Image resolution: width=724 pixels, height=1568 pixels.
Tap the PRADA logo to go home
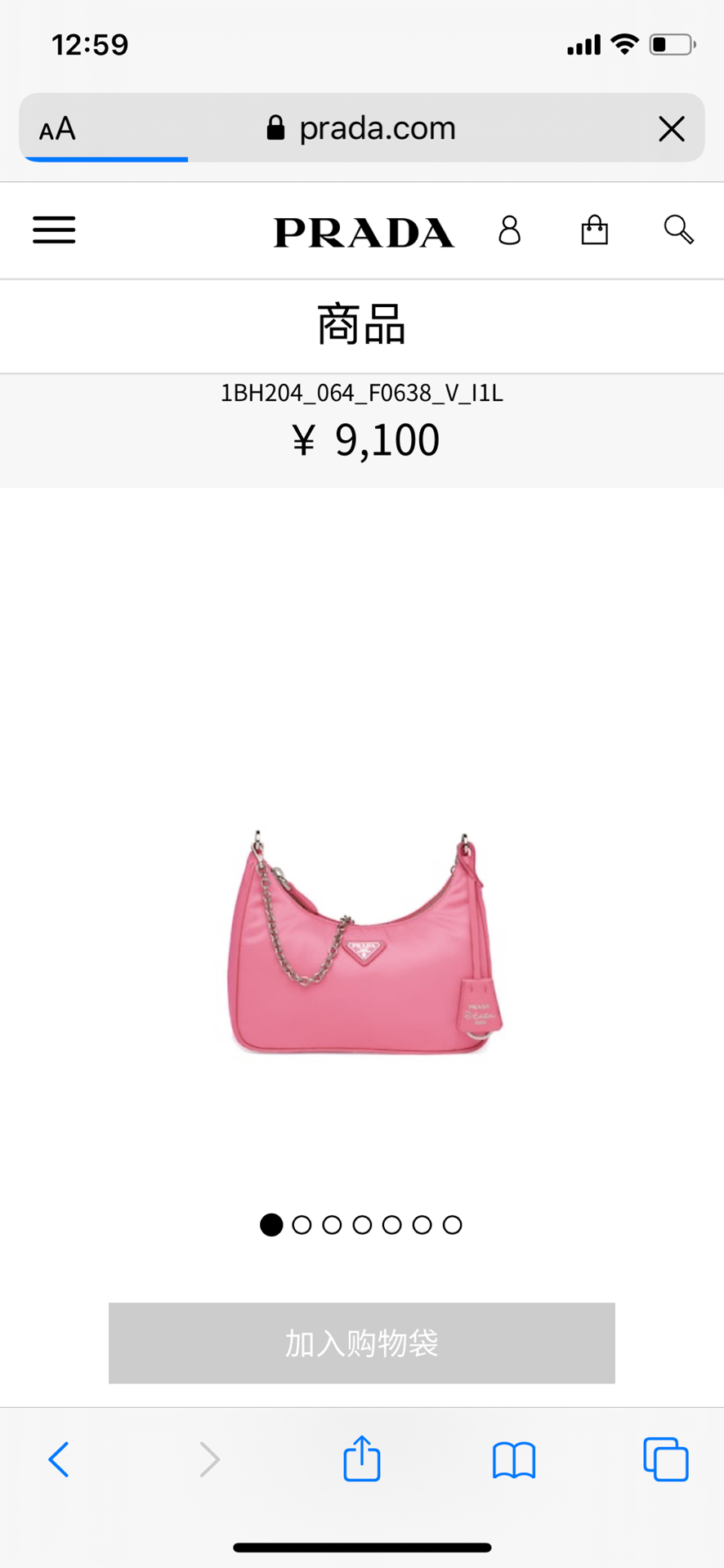tap(364, 232)
